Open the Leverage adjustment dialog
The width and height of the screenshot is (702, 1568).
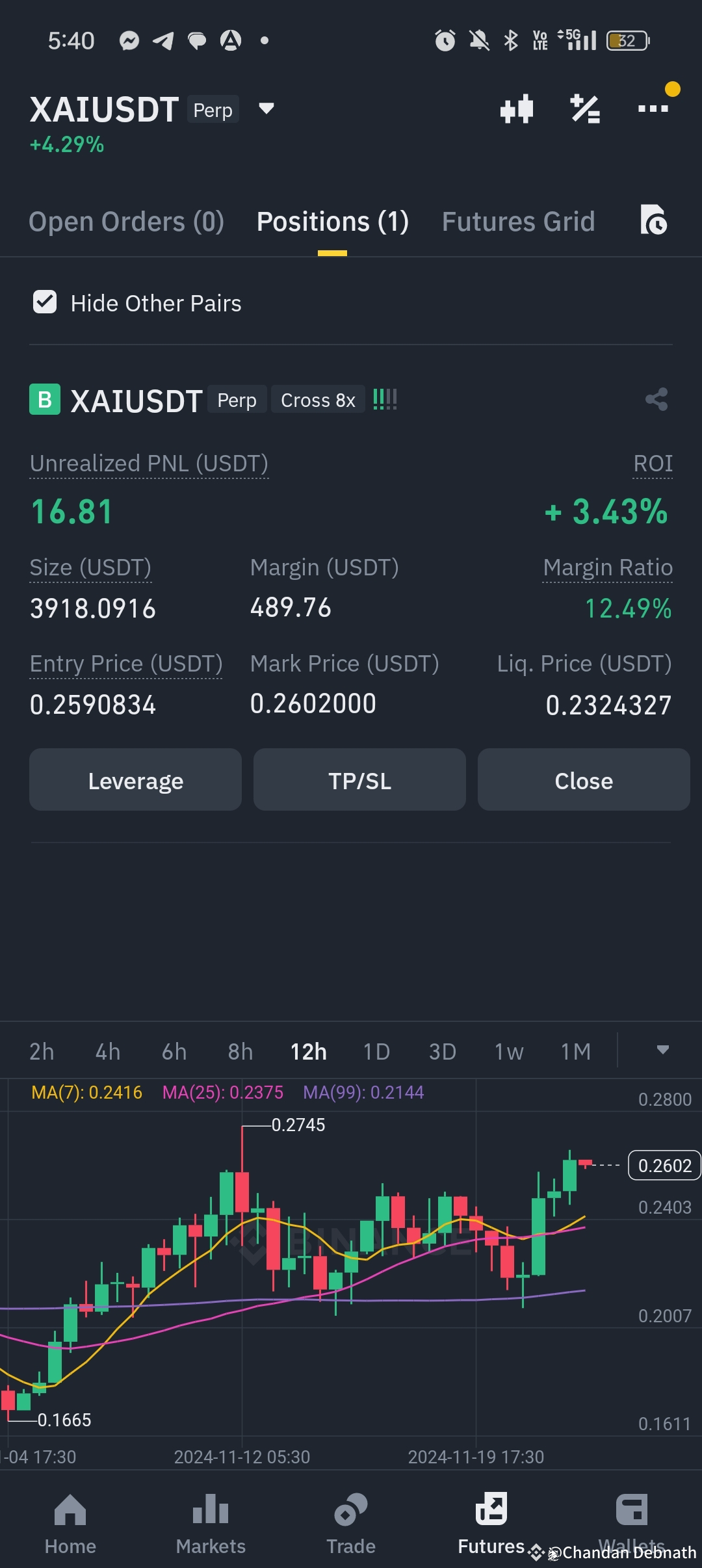(135, 779)
